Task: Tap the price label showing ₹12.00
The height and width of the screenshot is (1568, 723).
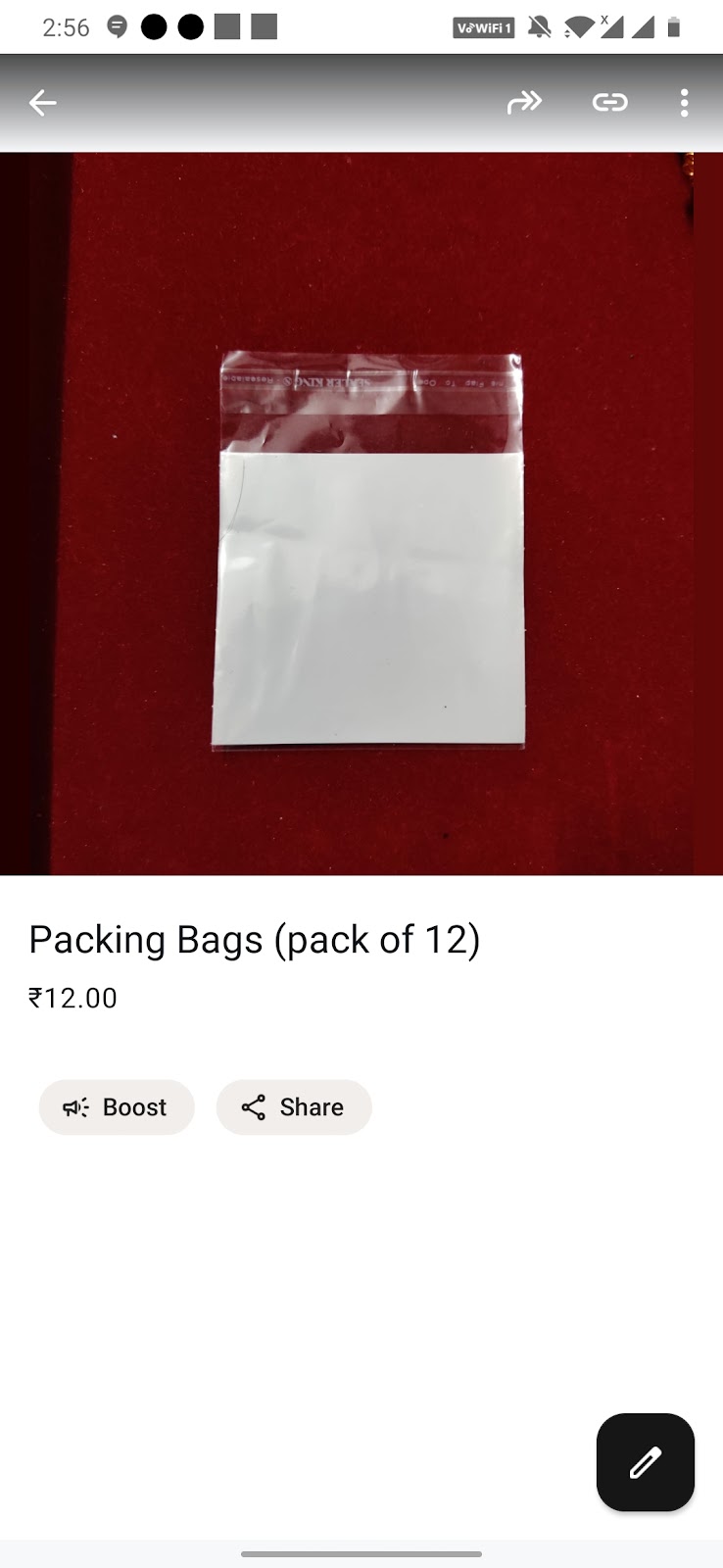Action: point(72,998)
